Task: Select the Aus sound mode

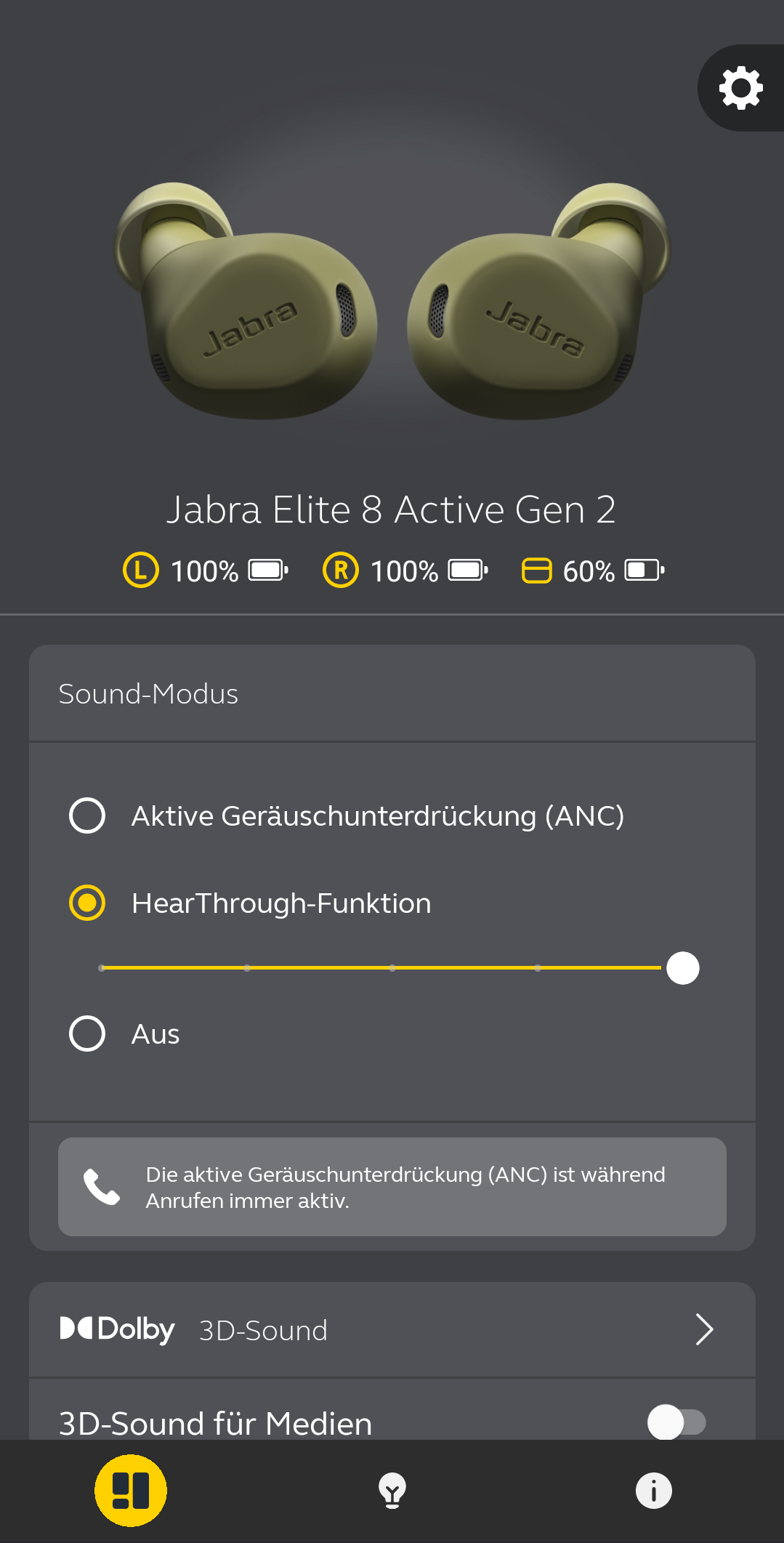Action: 87,1034
